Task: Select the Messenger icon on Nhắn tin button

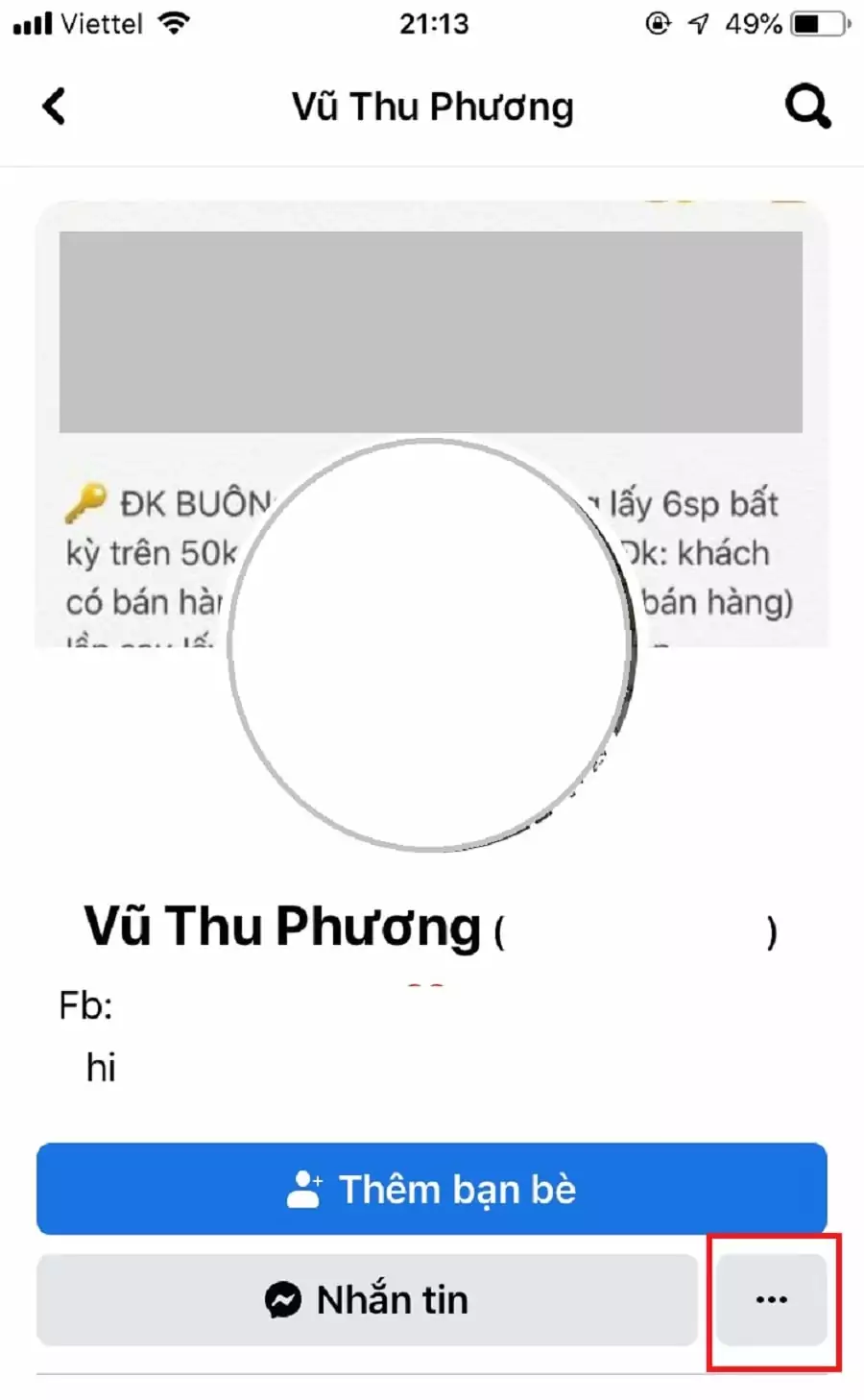Action: [281, 1299]
